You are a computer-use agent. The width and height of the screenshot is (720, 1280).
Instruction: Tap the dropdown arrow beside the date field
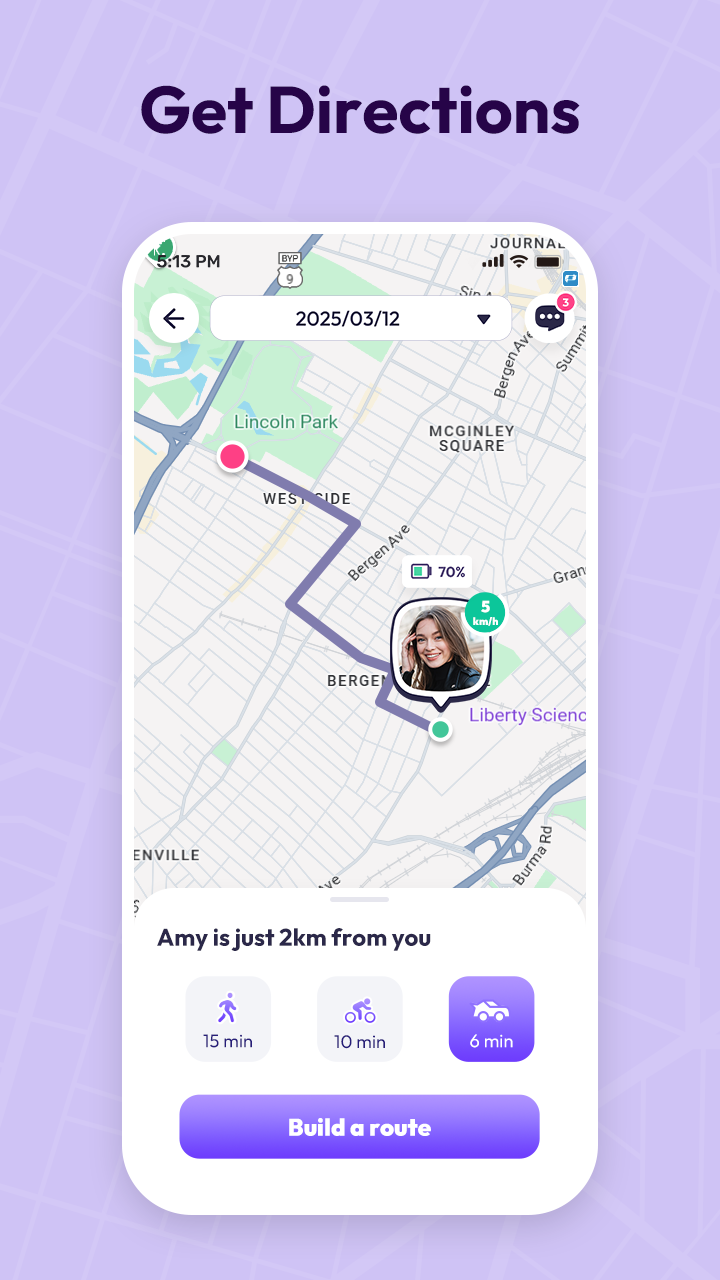pyautogui.click(x=485, y=318)
